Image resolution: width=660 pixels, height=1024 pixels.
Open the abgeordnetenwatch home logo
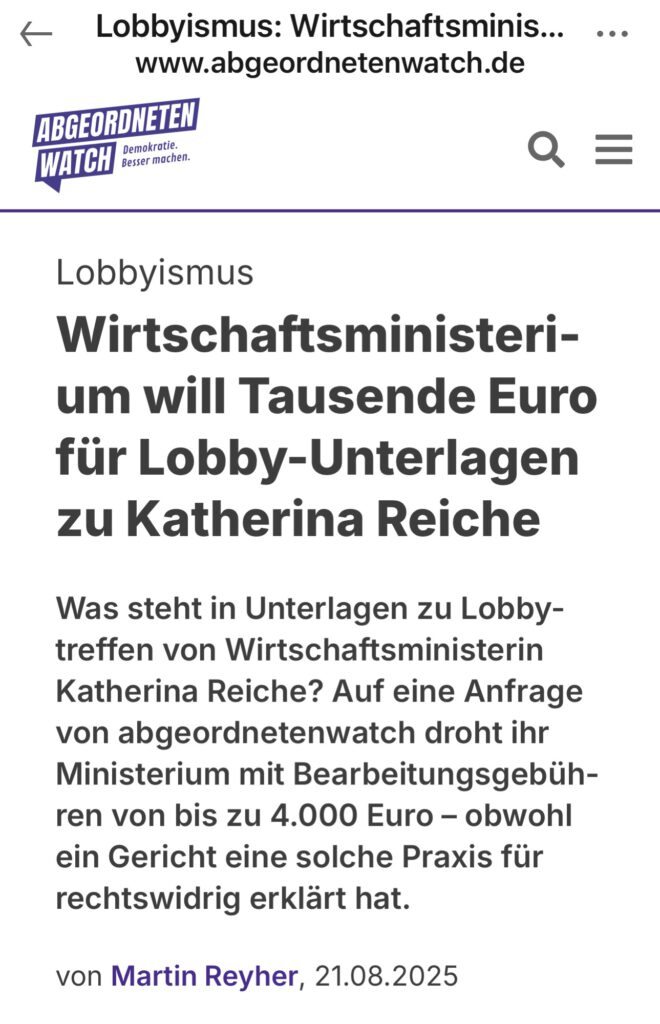click(x=116, y=143)
